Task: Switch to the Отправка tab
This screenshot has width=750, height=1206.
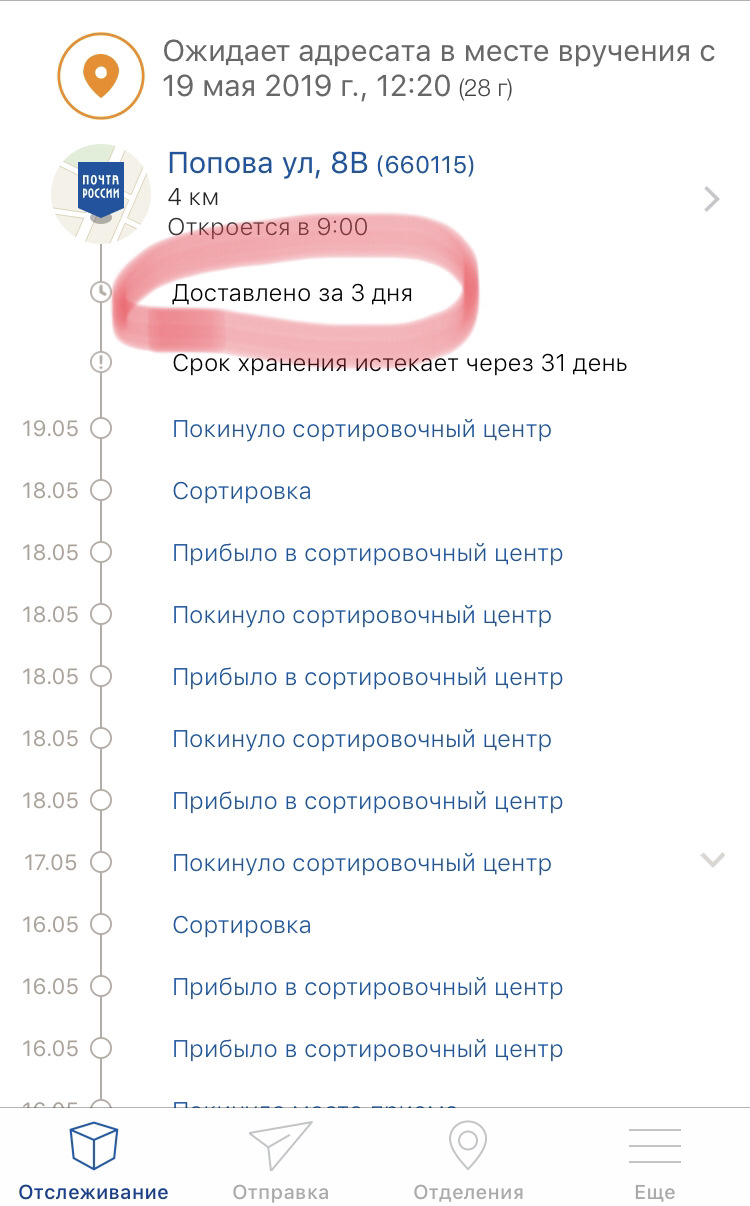Action: [281, 1162]
